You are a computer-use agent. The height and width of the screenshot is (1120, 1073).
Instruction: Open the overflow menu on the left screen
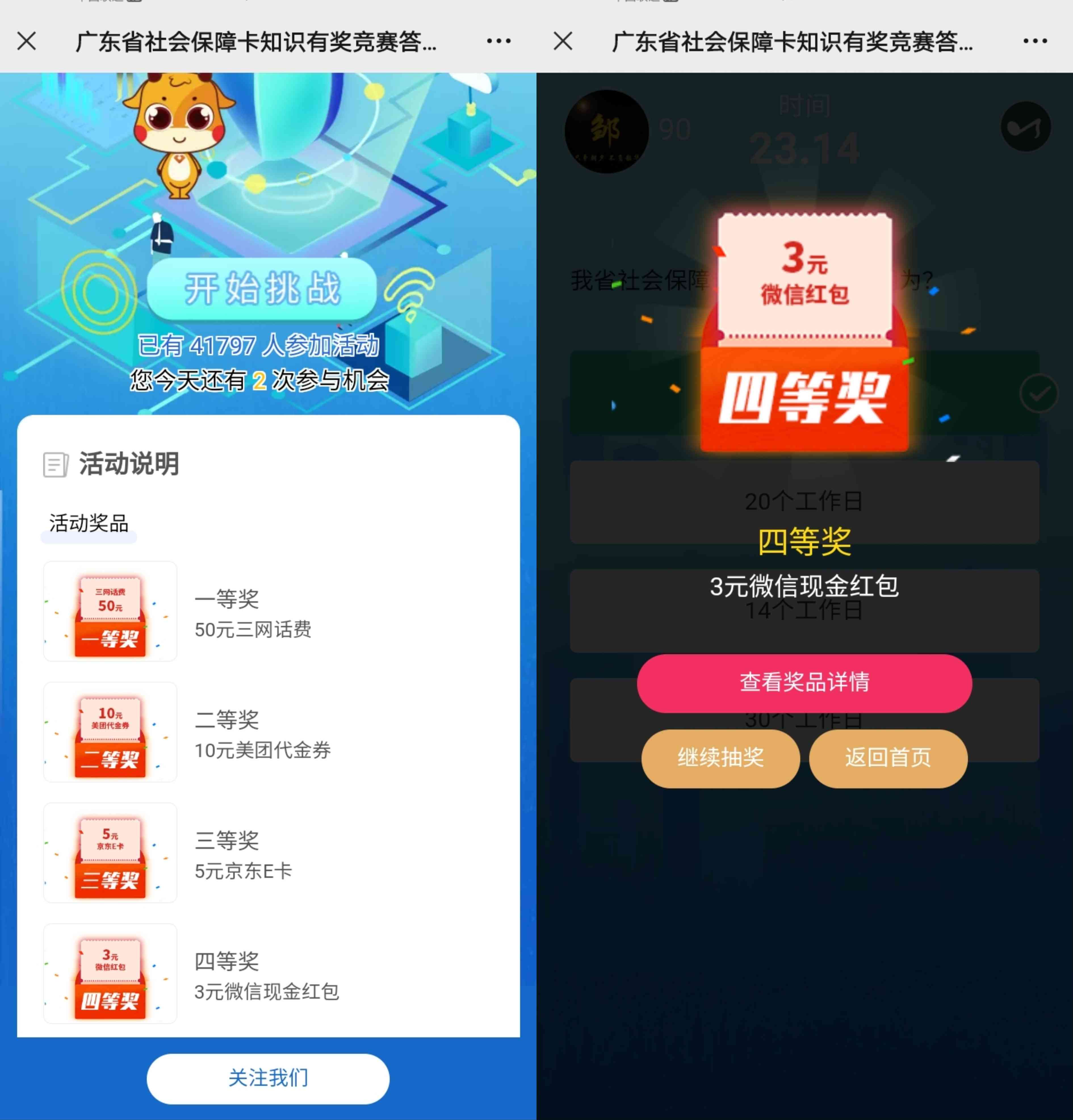(498, 41)
